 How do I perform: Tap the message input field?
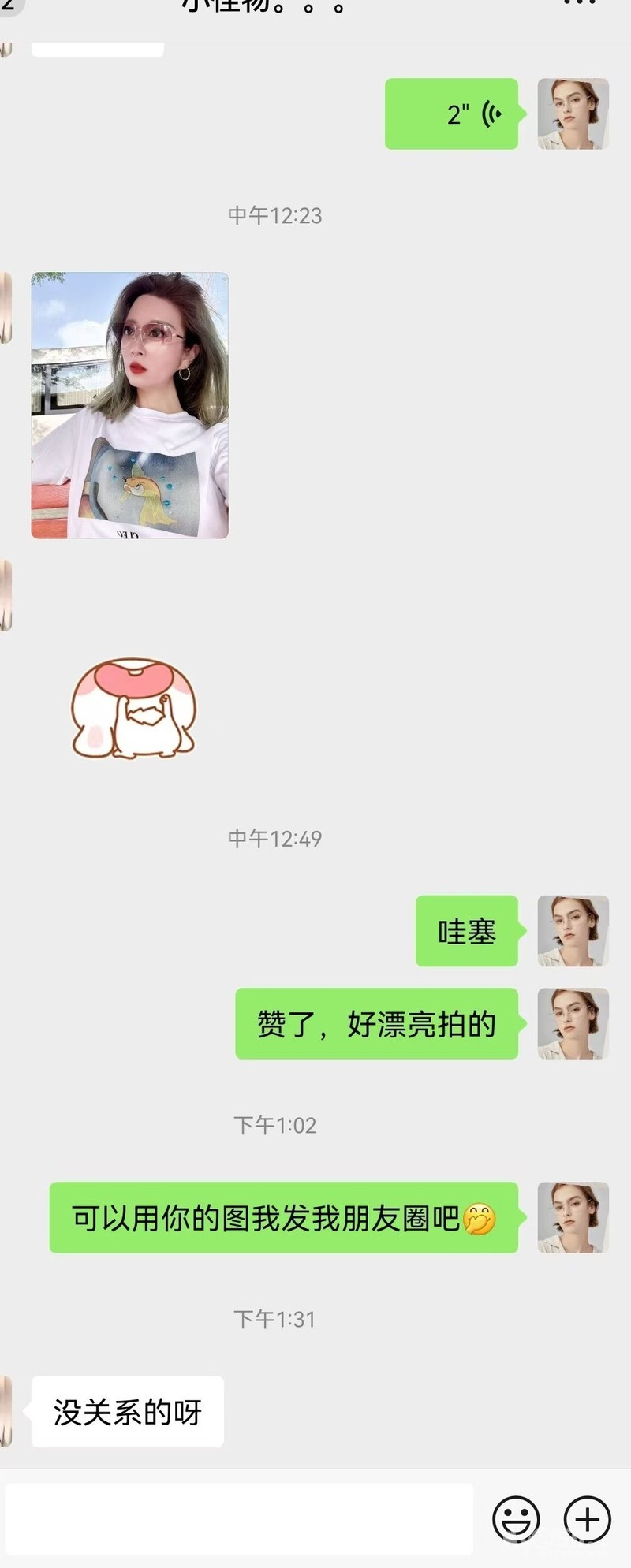click(x=238, y=1518)
